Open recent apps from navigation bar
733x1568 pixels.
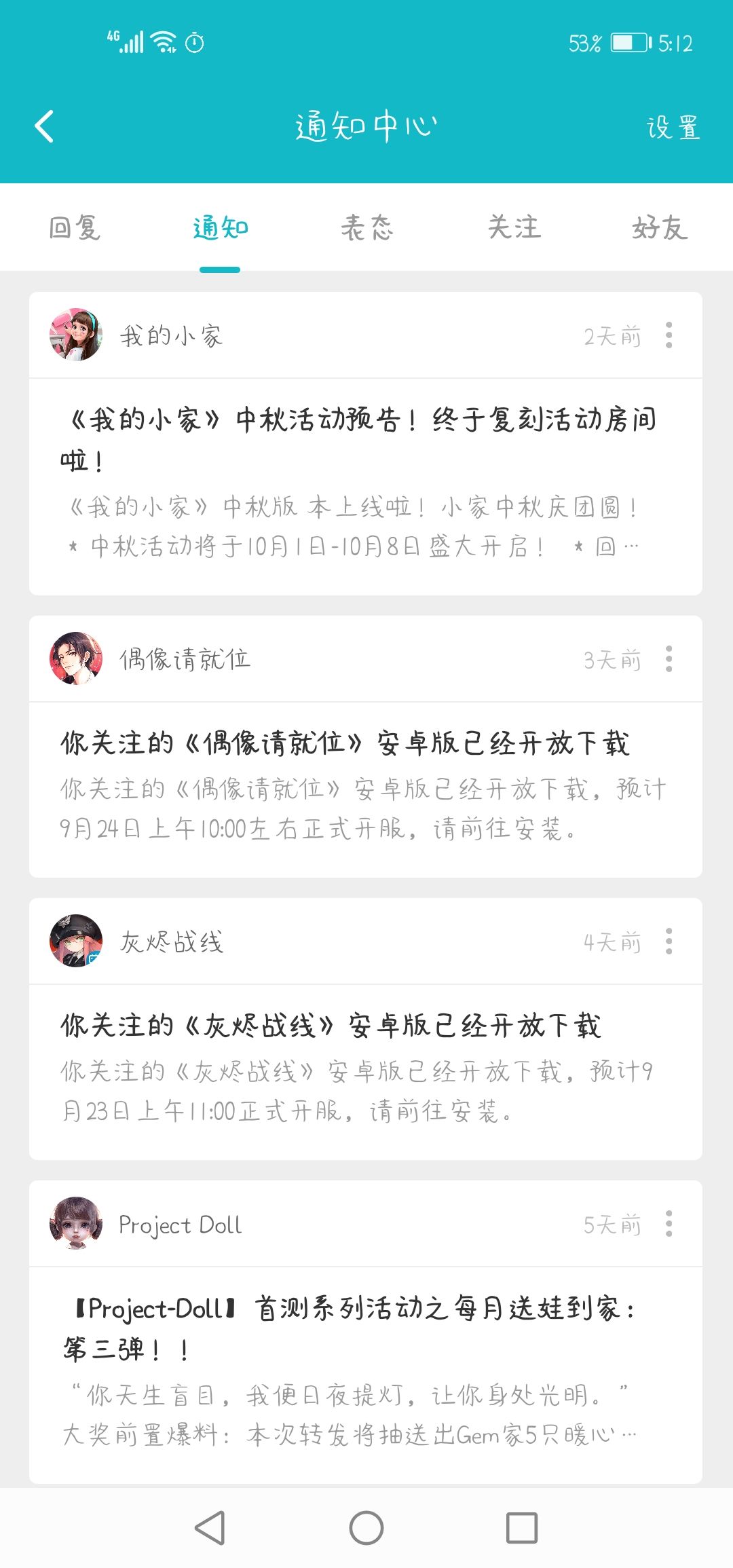click(522, 1528)
